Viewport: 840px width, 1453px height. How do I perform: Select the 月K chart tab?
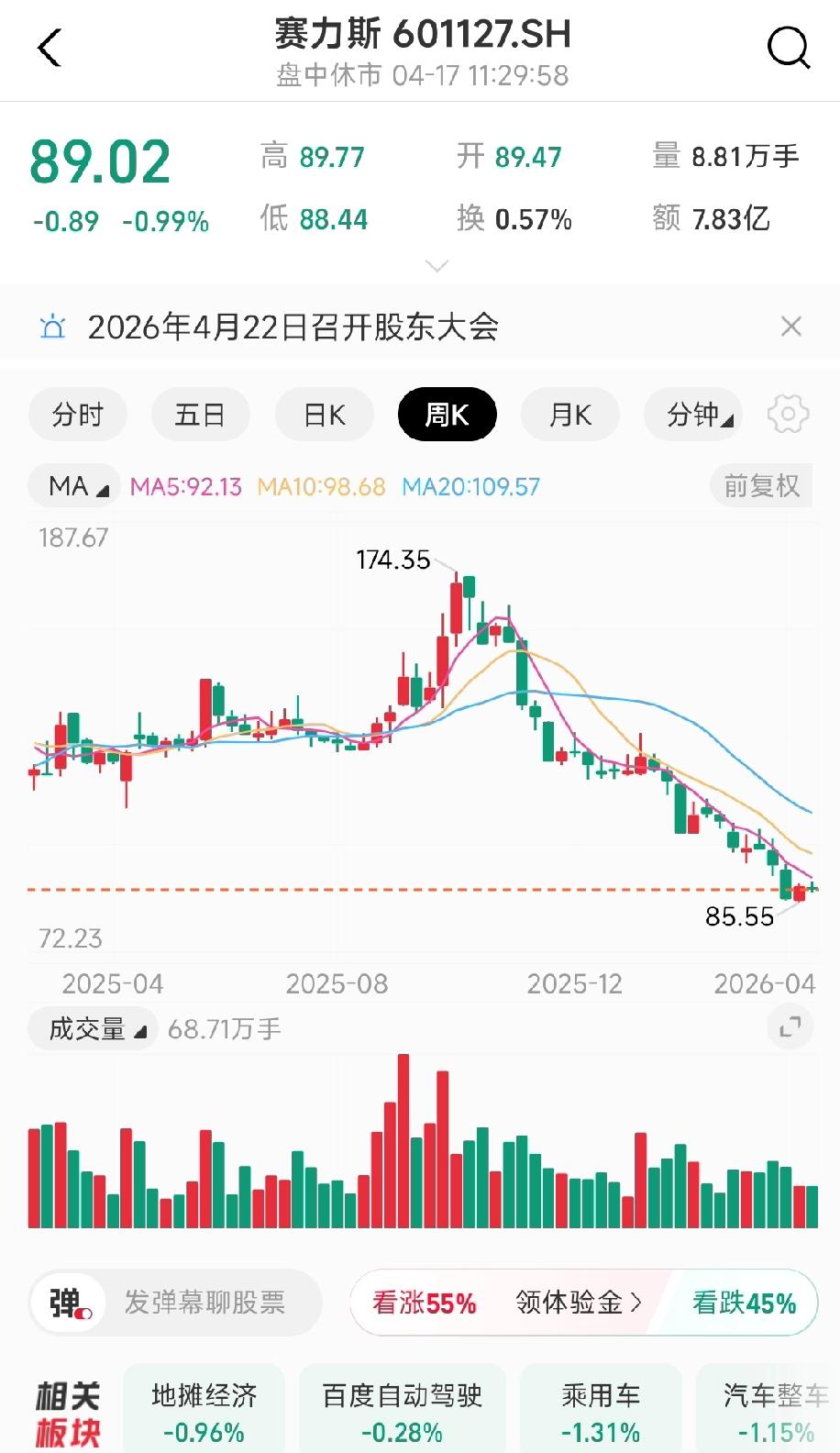tap(569, 415)
